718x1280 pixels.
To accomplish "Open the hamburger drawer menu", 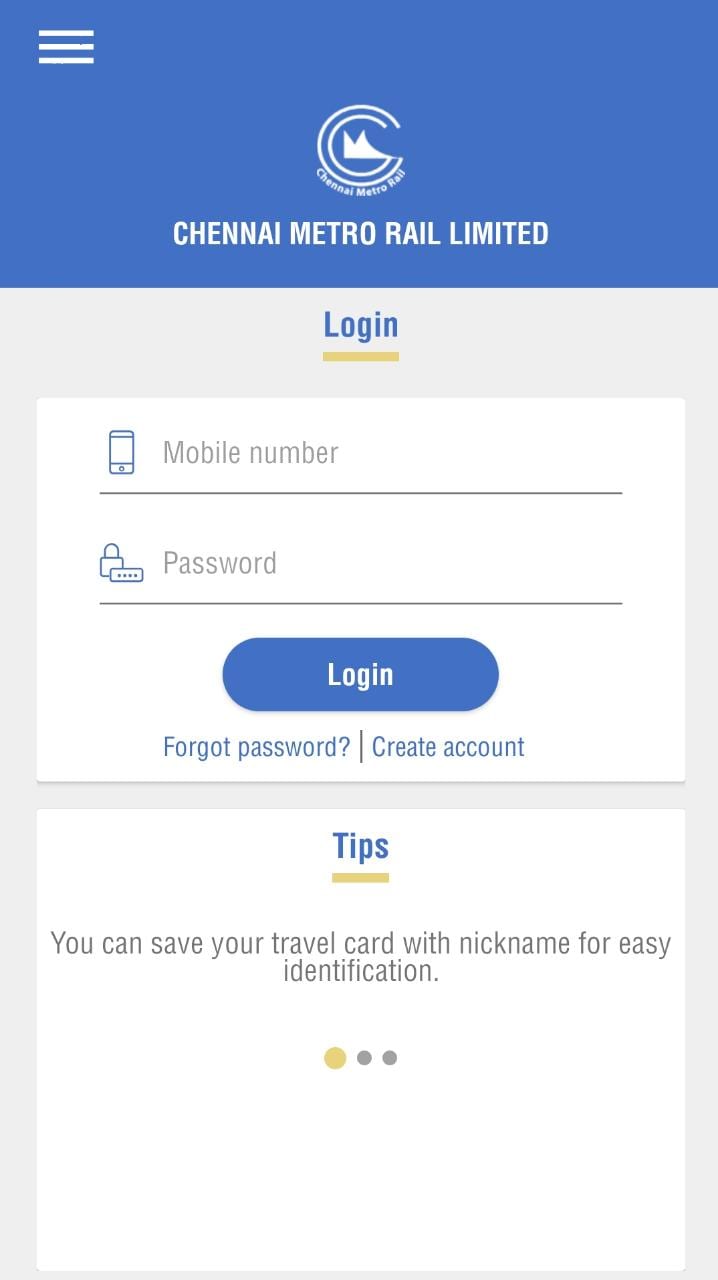I will click(66, 47).
